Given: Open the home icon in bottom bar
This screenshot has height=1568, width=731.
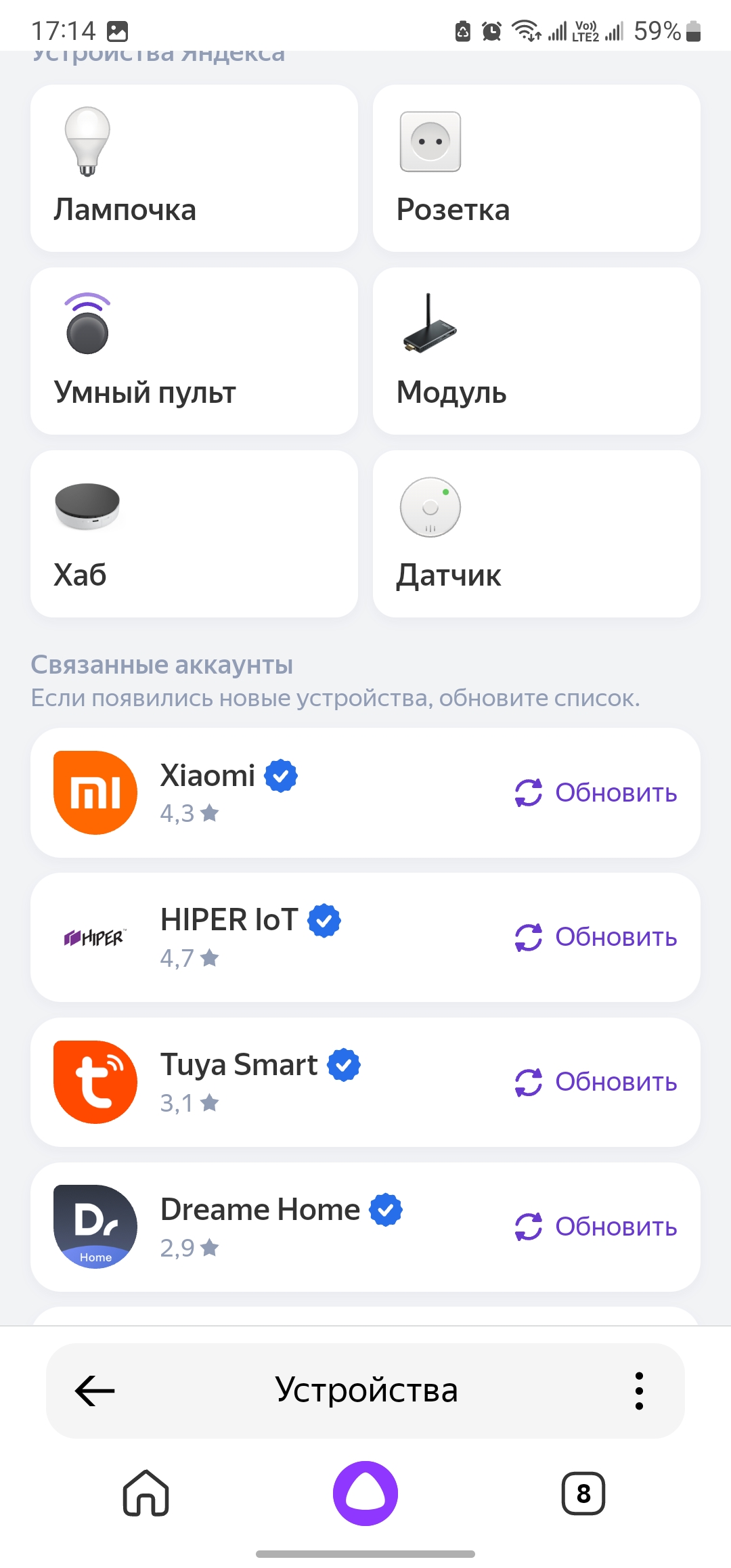Looking at the screenshot, I should pos(146,1493).
